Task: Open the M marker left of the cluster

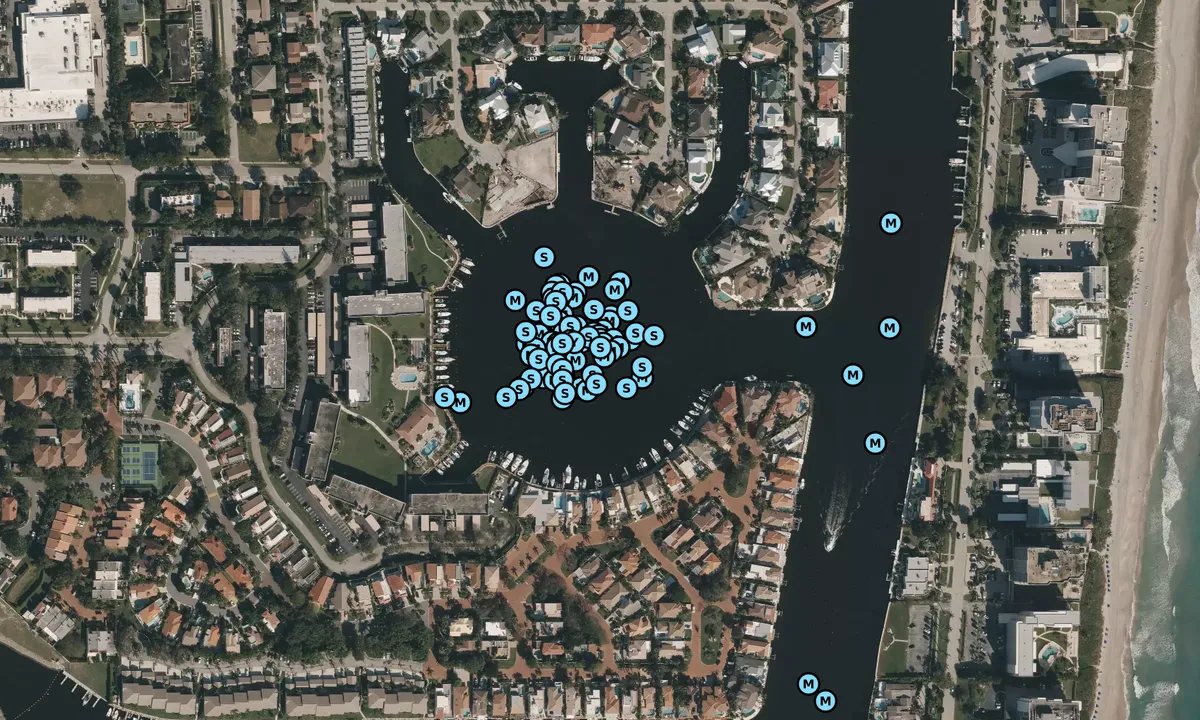Action: click(515, 300)
